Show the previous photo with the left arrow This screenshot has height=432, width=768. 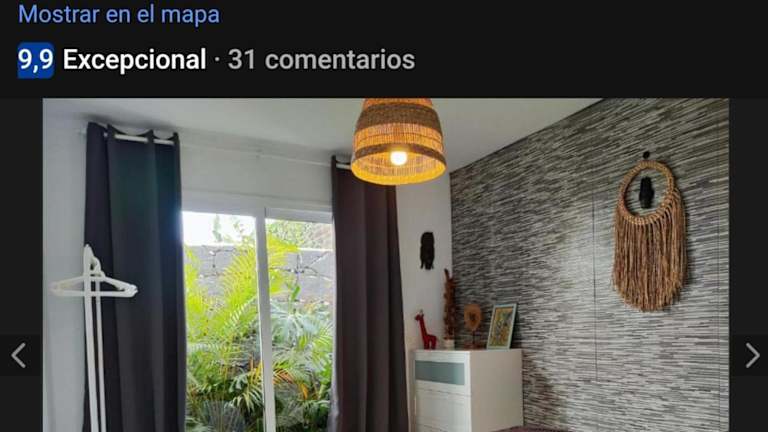[x=18, y=355]
